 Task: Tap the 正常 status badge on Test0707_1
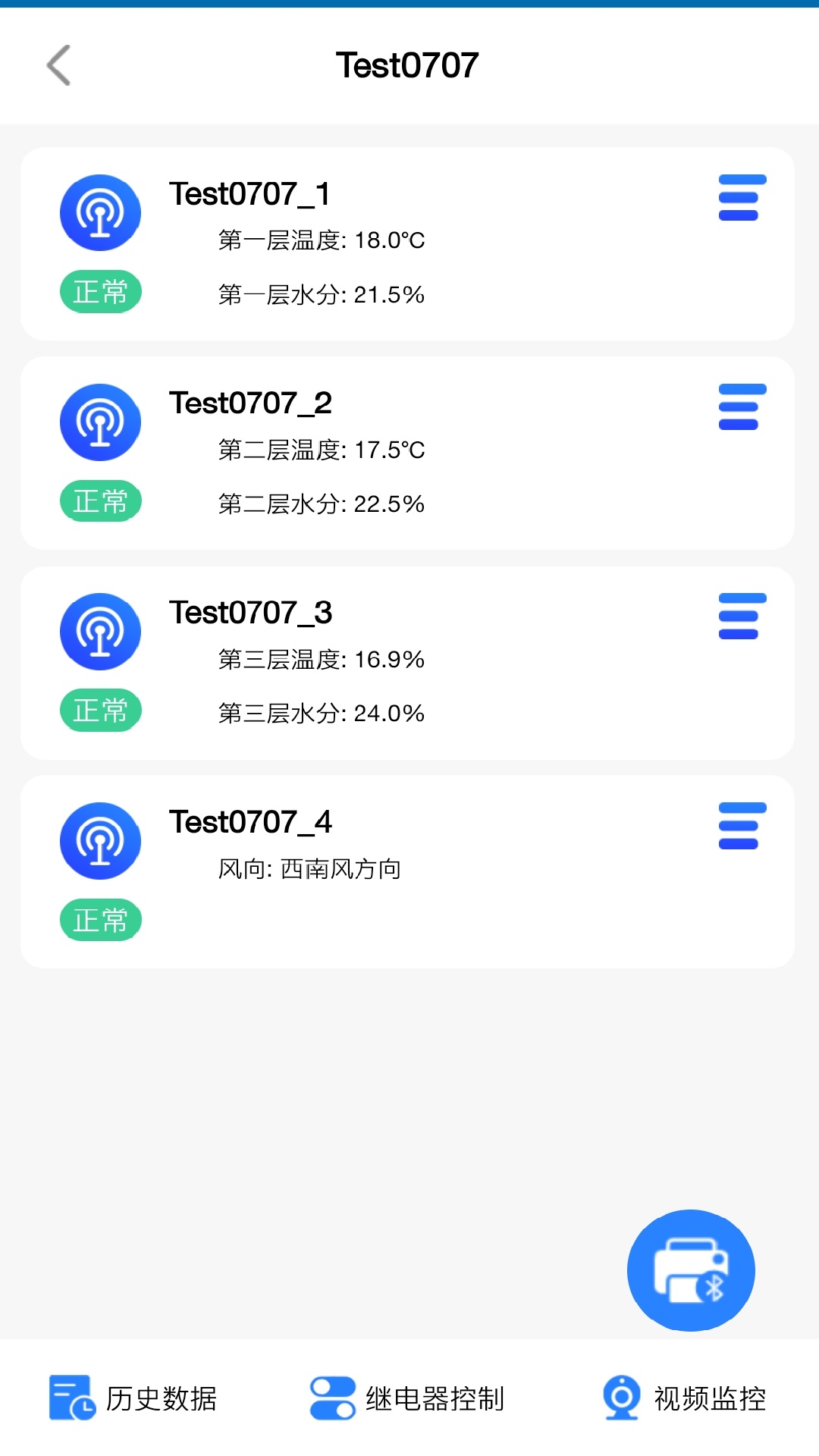(100, 290)
